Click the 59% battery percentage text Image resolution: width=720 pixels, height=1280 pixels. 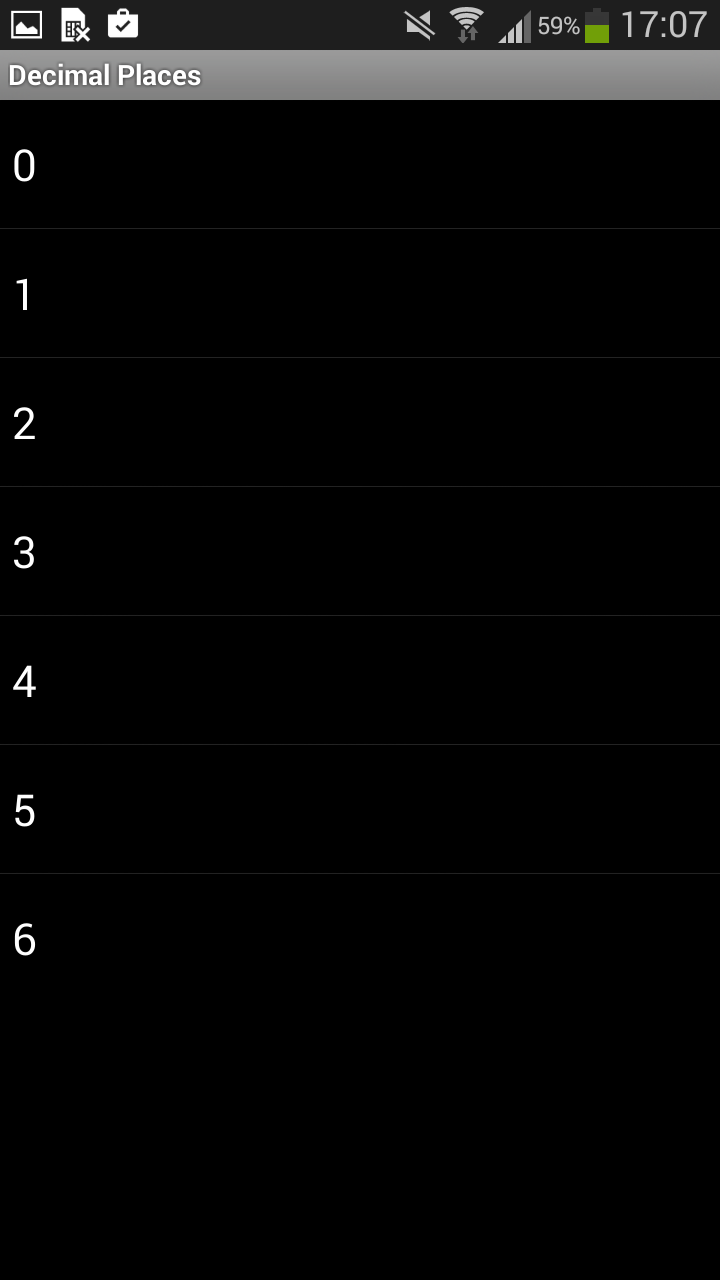[x=560, y=23]
